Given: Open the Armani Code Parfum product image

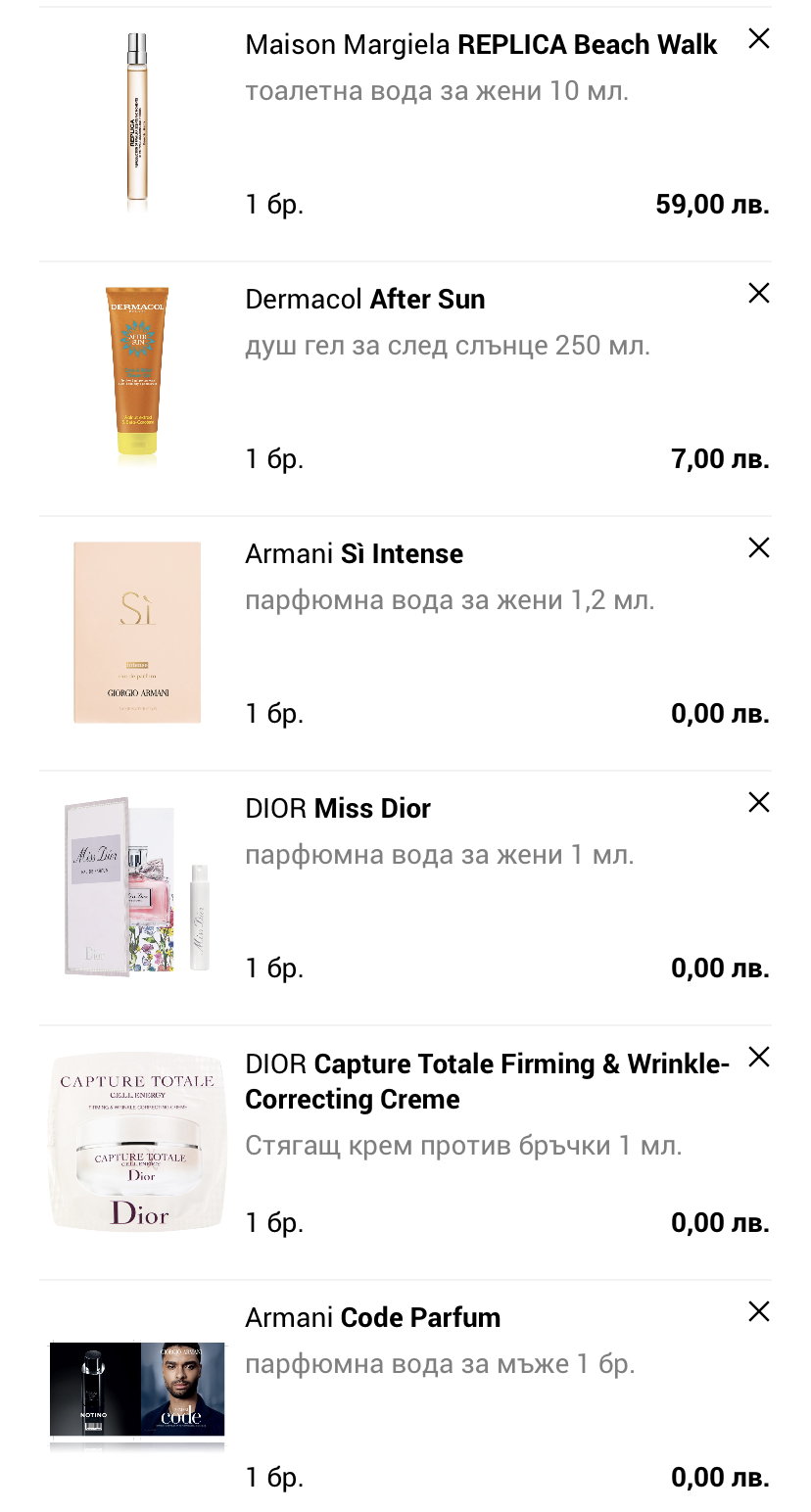Looking at the screenshot, I should click(x=137, y=1391).
